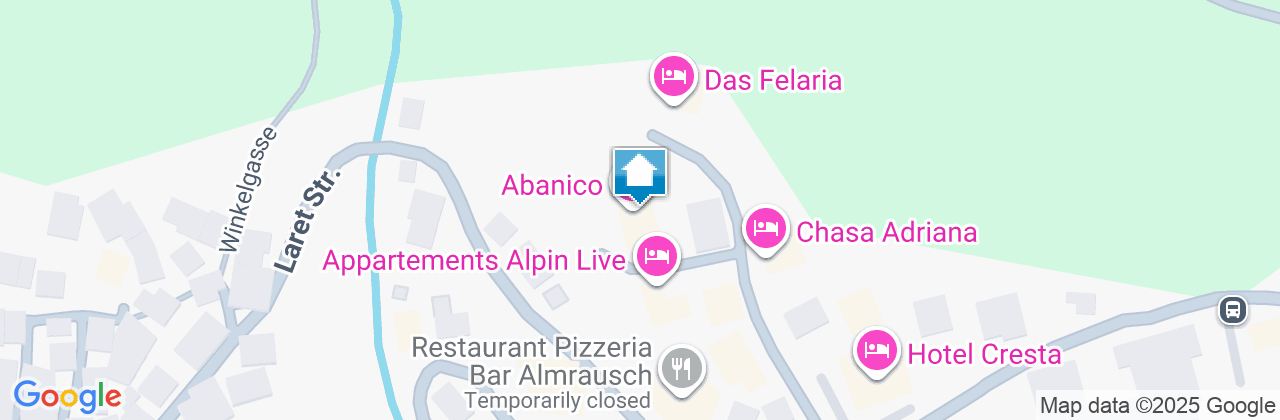The height and width of the screenshot is (420, 1280).
Task: Tap the bus stop icon
Action: click(x=1233, y=309)
